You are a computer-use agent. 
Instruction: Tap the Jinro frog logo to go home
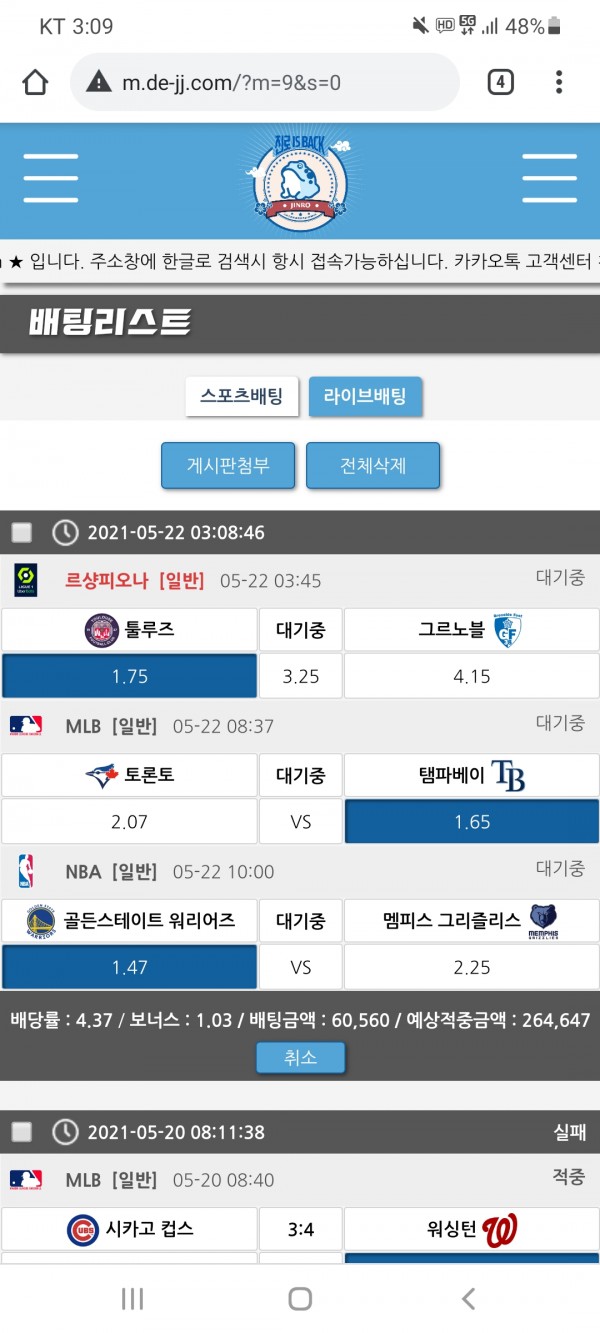pos(299,180)
